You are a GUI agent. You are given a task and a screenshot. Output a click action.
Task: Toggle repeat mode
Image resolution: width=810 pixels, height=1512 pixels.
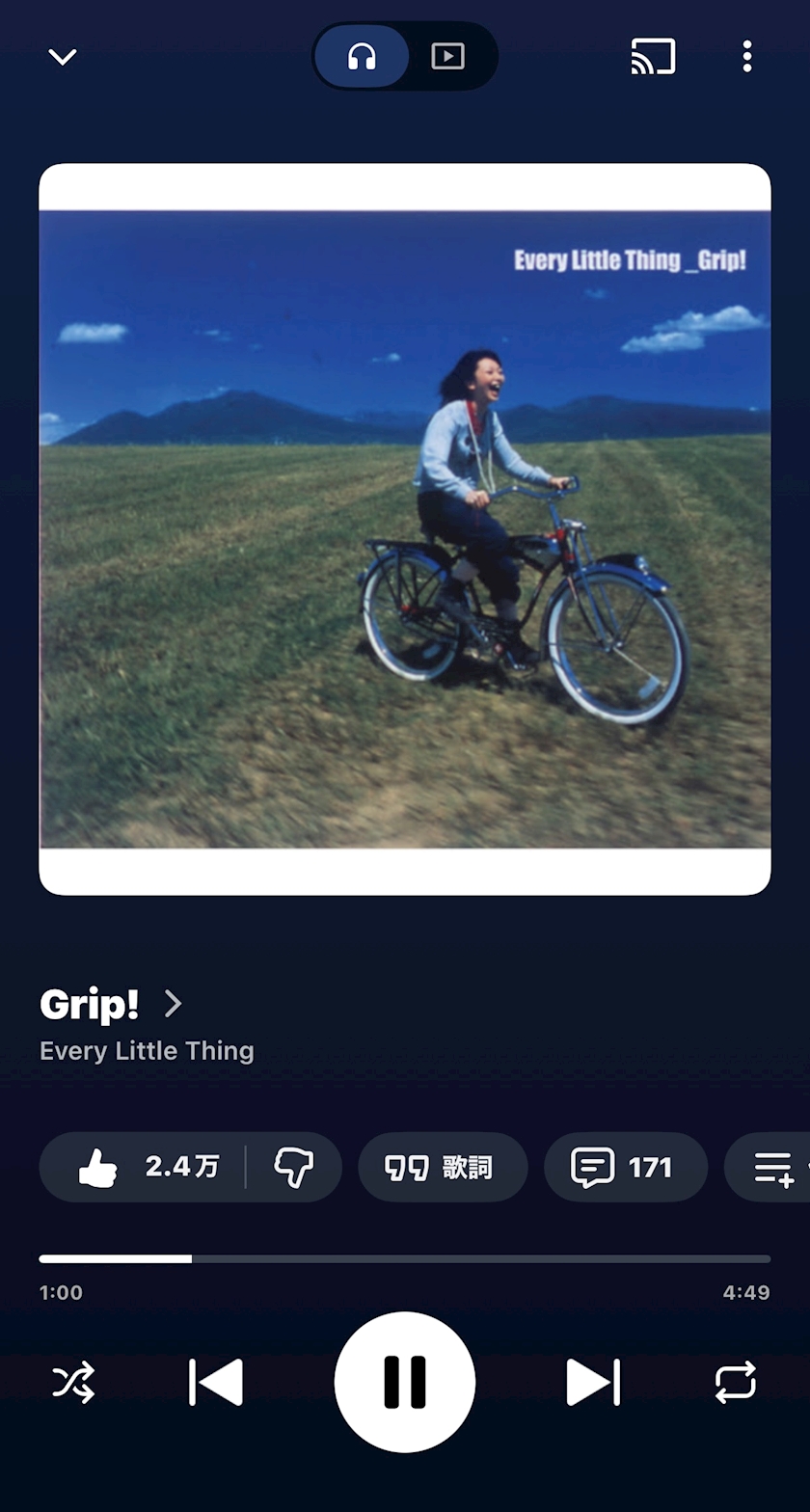[736, 1382]
